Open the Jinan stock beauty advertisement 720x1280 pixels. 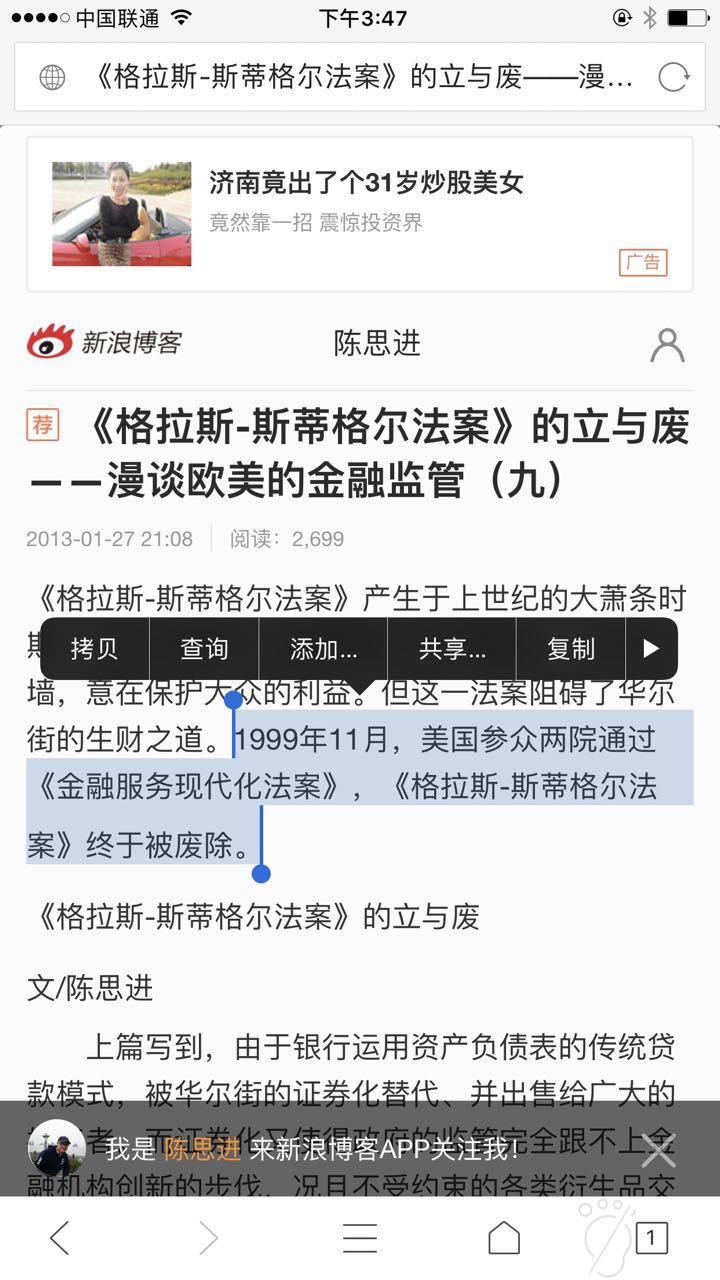point(360,214)
